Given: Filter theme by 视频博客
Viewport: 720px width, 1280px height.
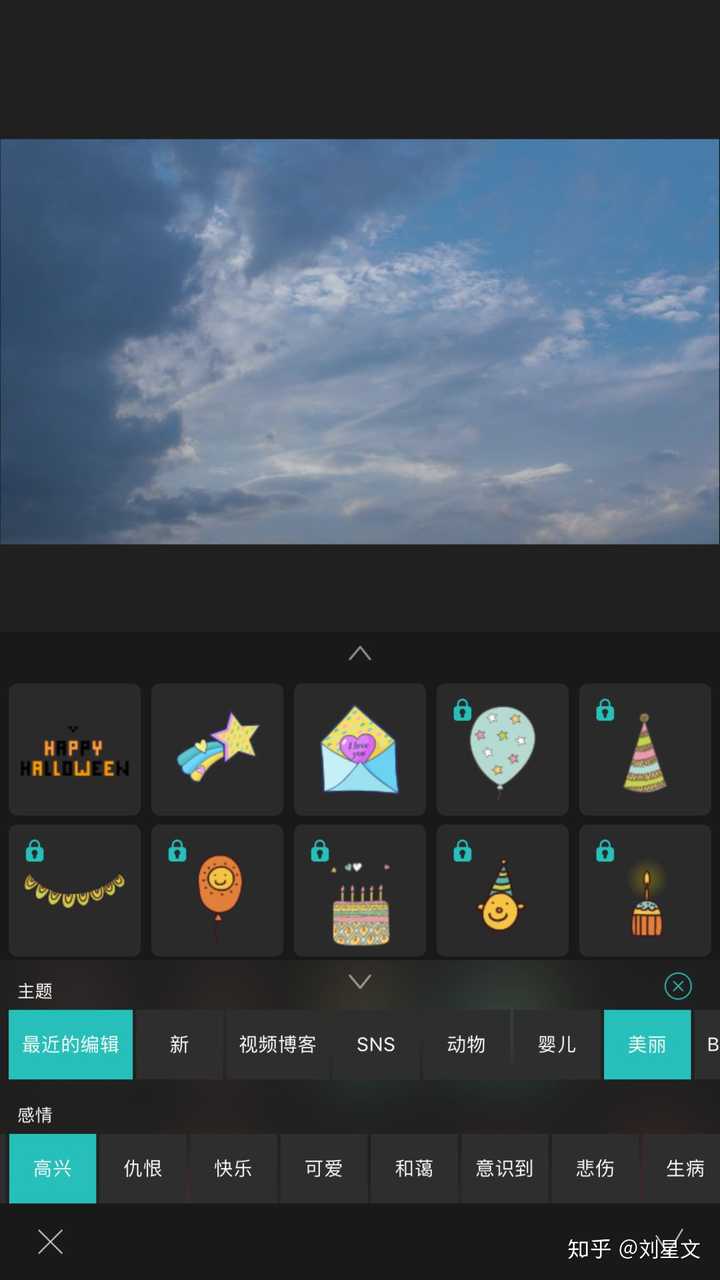Looking at the screenshot, I should (277, 1044).
